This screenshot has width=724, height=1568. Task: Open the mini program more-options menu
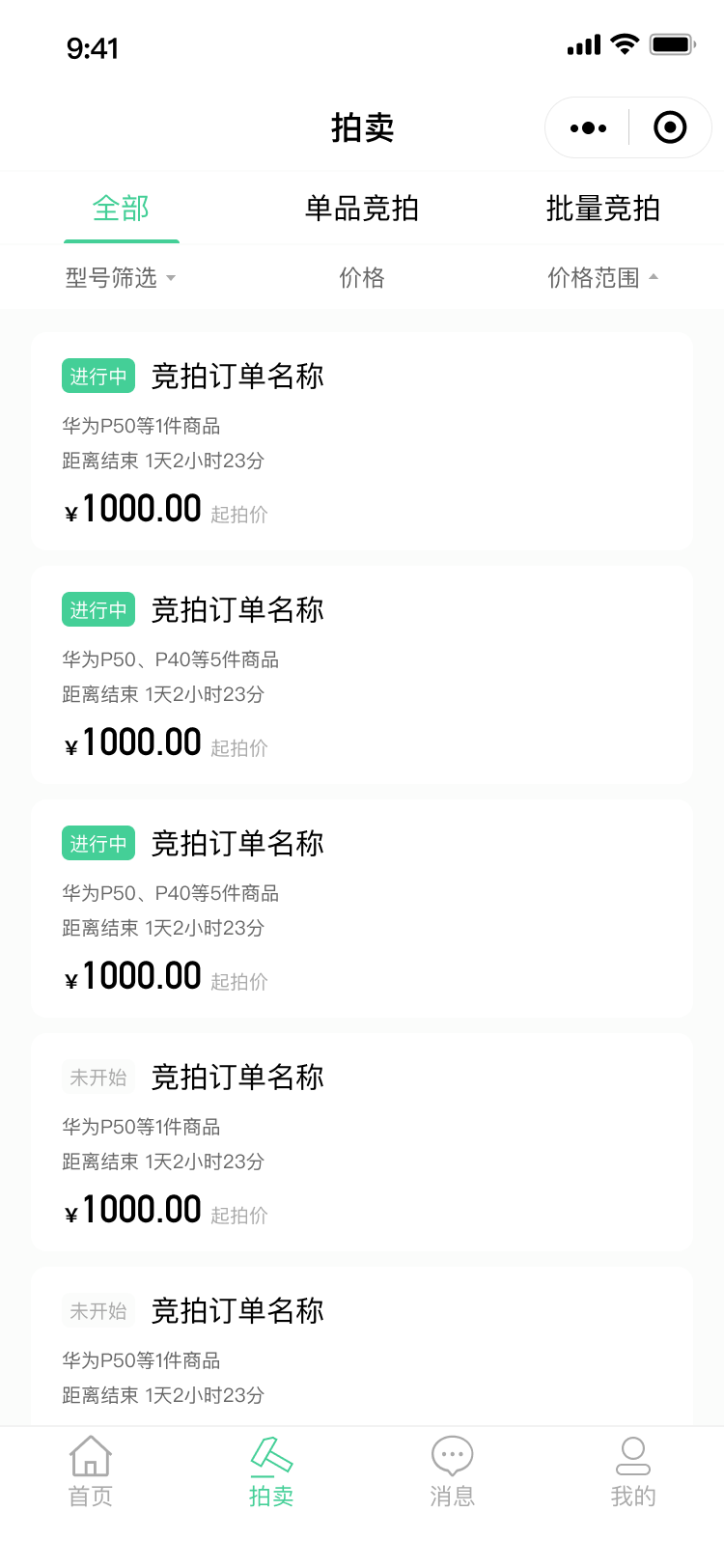click(x=588, y=127)
